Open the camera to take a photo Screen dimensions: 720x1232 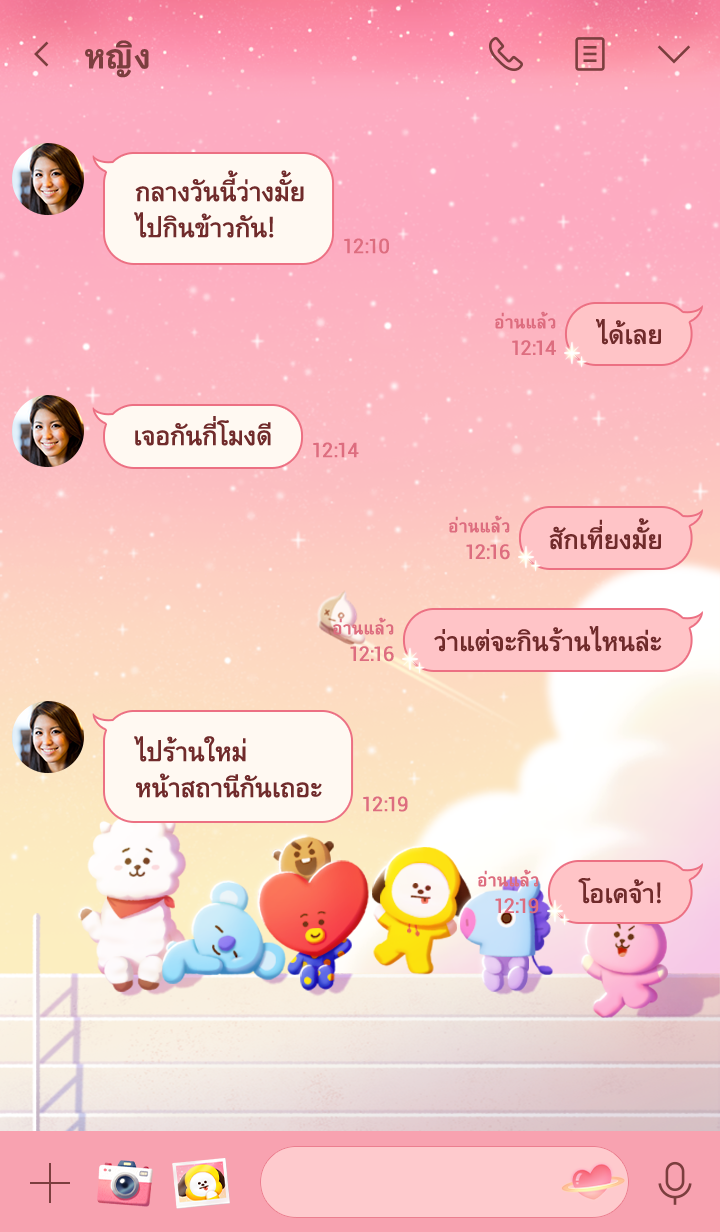[x=124, y=1183]
